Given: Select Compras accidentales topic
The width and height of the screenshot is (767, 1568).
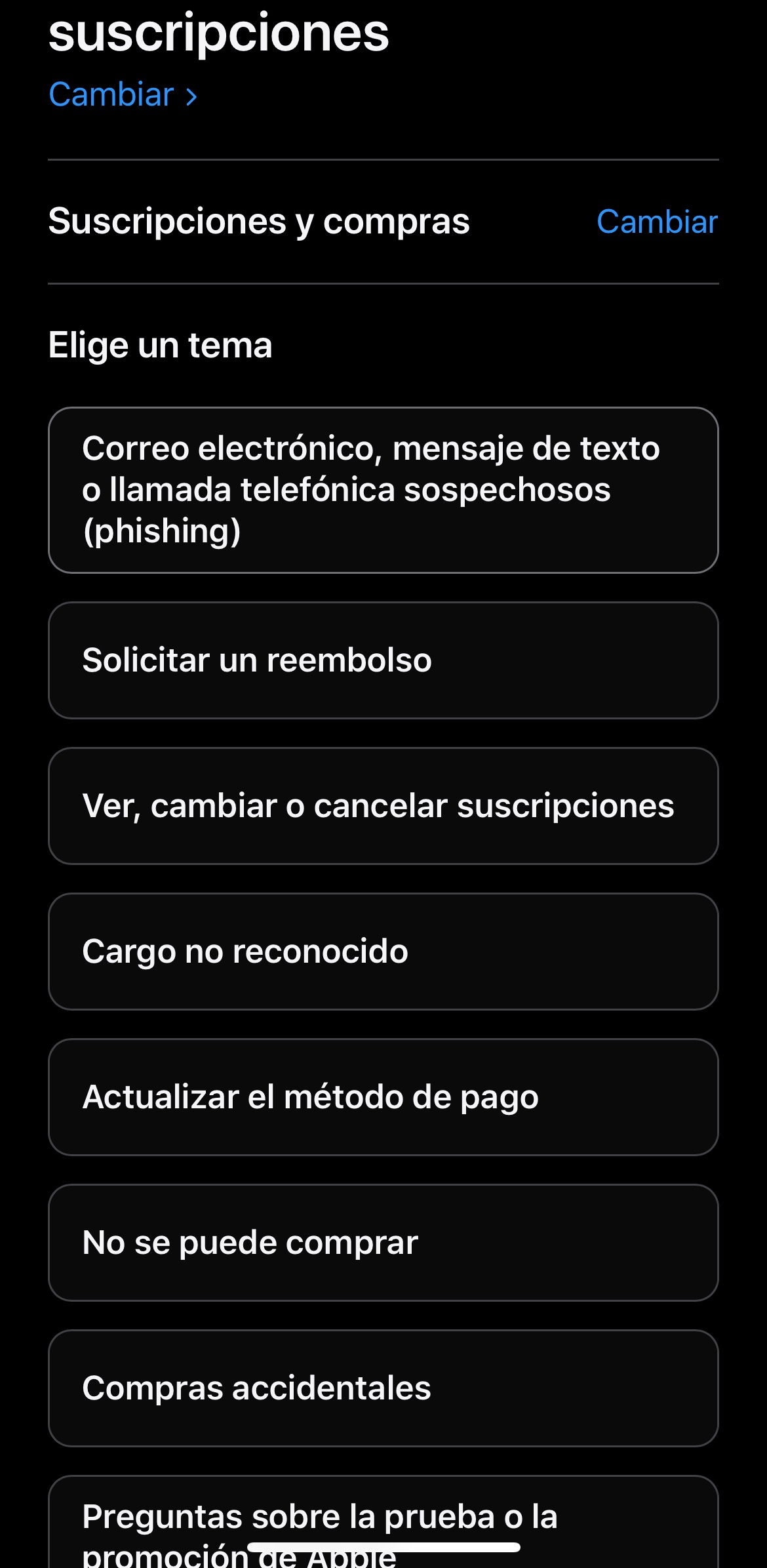Looking at the screenshot, I should [x=383, y=1388].
